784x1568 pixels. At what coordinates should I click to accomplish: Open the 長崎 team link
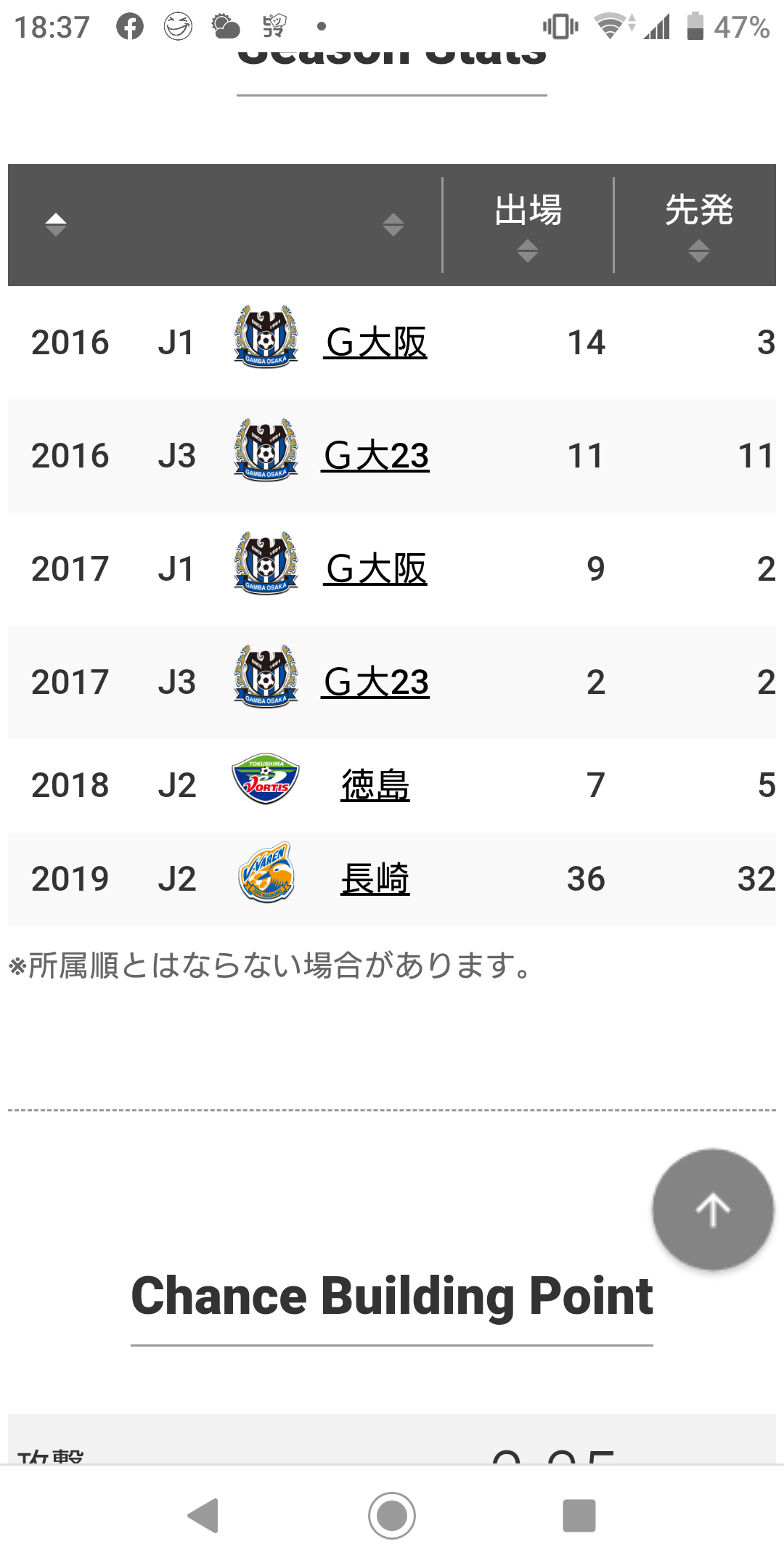[375, 879]
